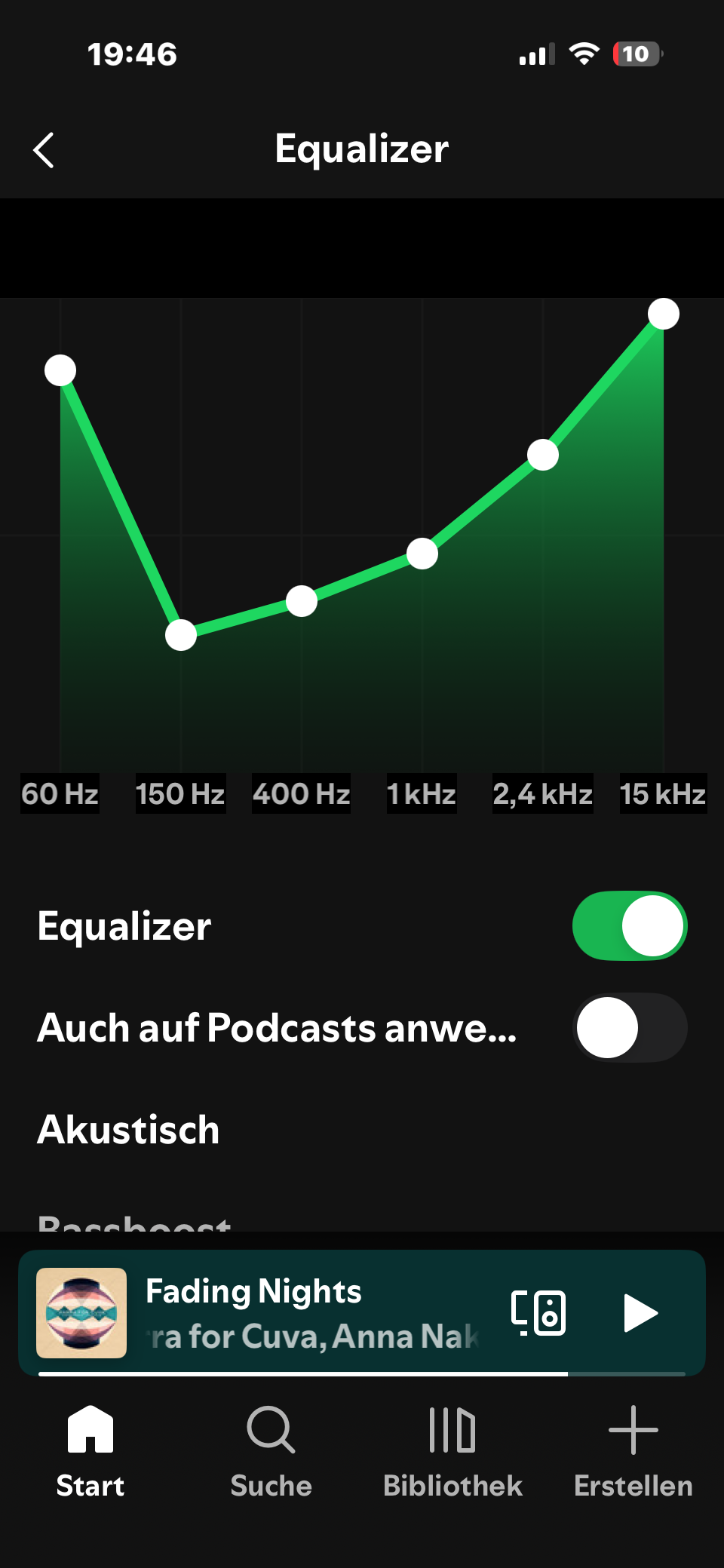Go back from the Equalizer screen
The height and width of the screenshot is (1568, 724).
click(44, 150)
